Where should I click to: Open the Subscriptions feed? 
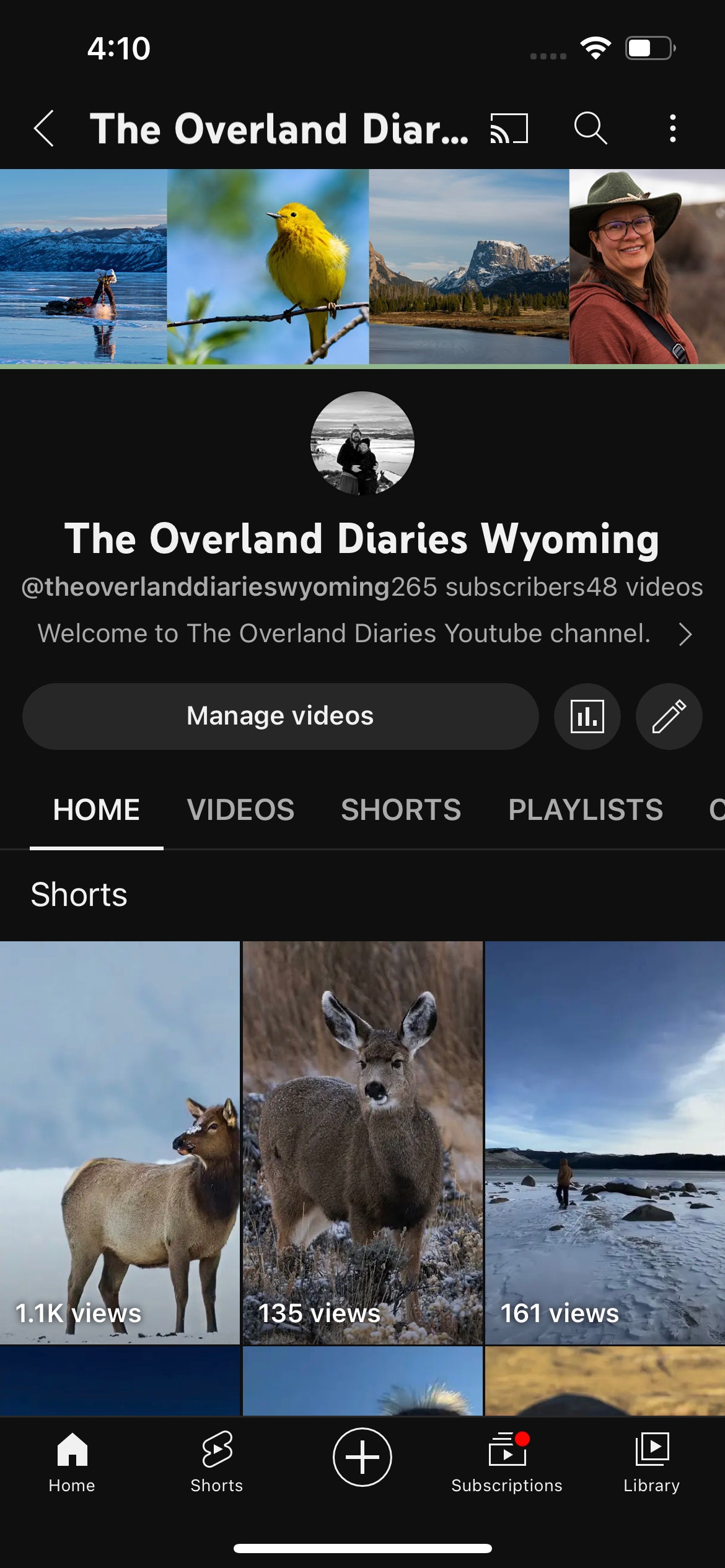pos(507,1461)
